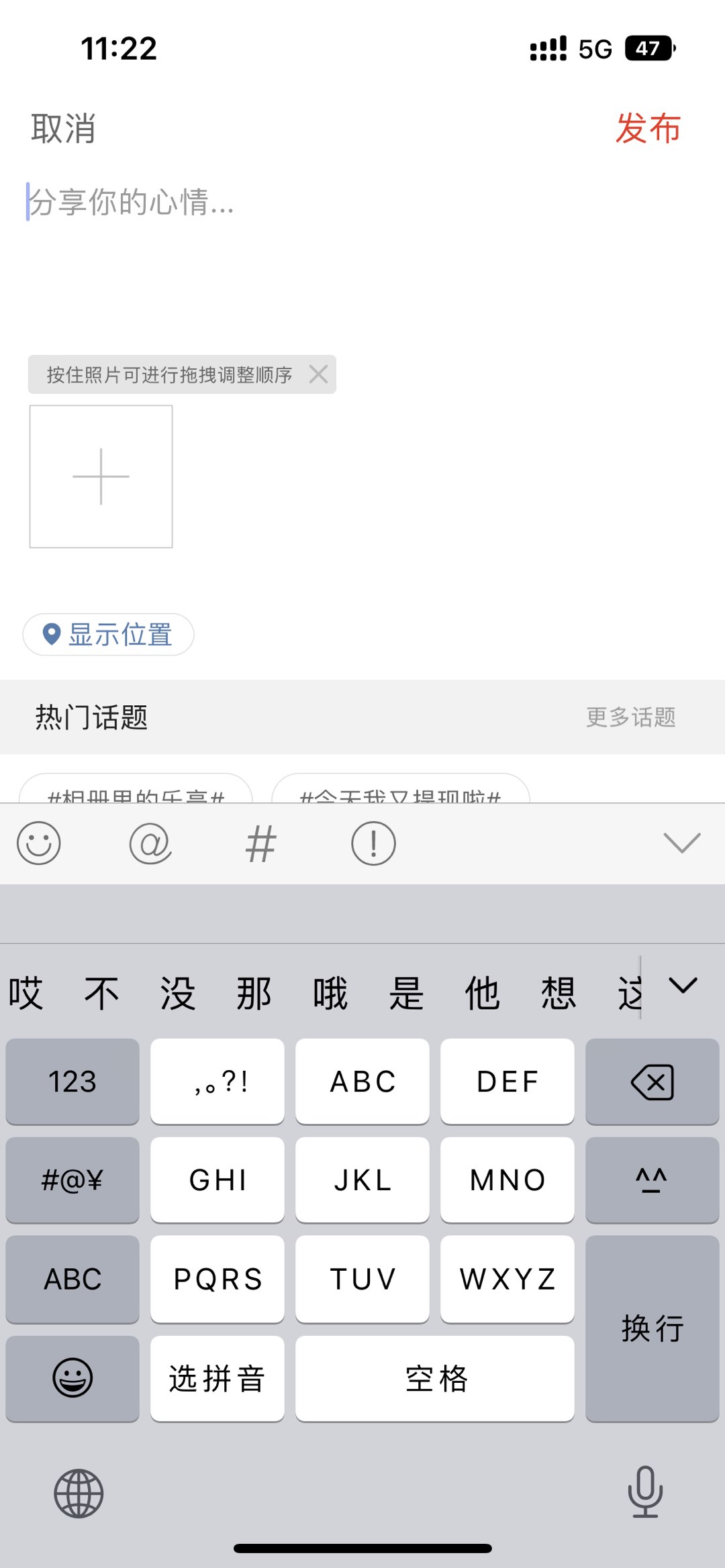The height and width of the screenshot is (1568, 725).
Task: Tap the exclamation mark icon in the toolbar
Action: click(x=373, y=843)
